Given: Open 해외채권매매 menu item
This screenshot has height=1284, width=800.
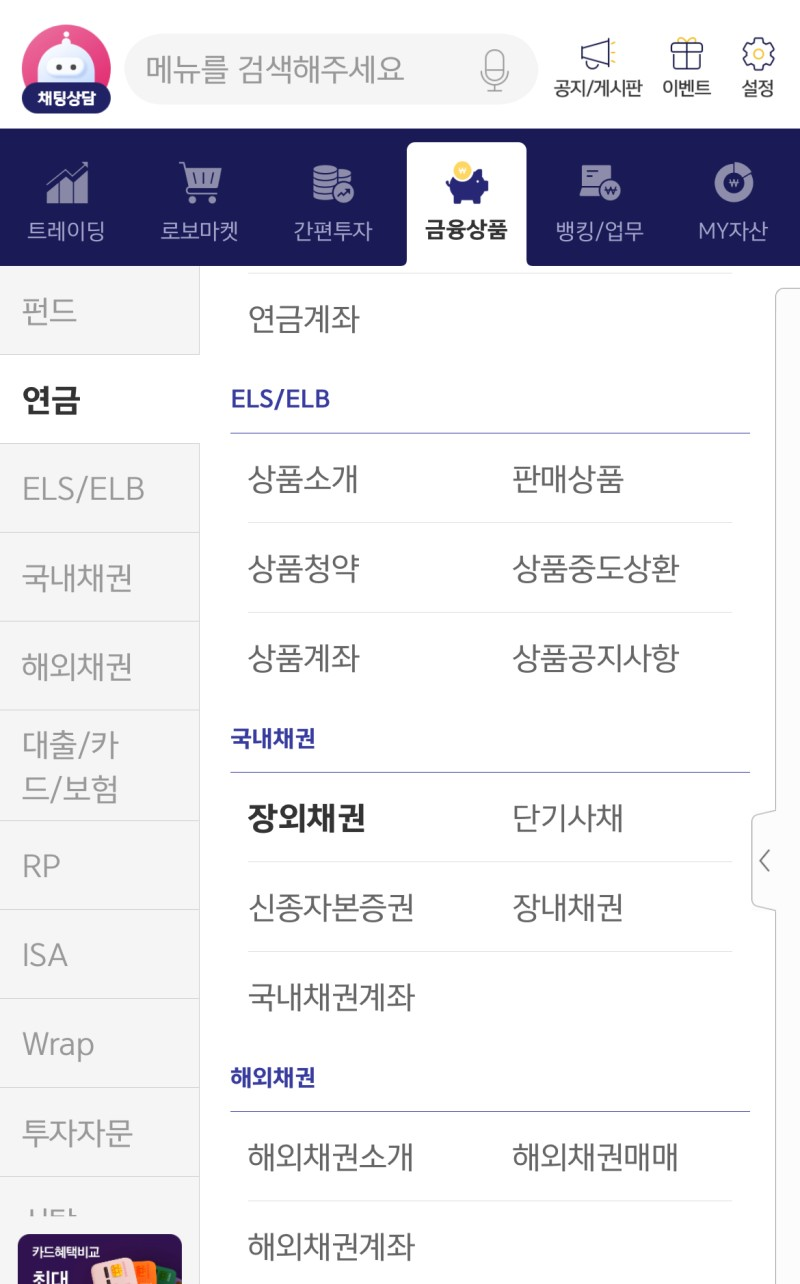Looking at the screenshot, I should click(595, 1157).
